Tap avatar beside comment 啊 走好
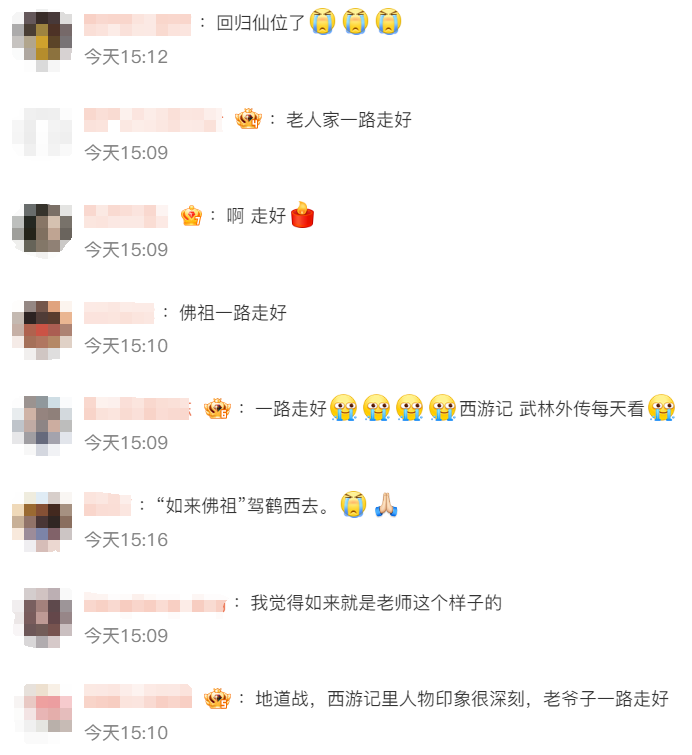 [41, 228]
